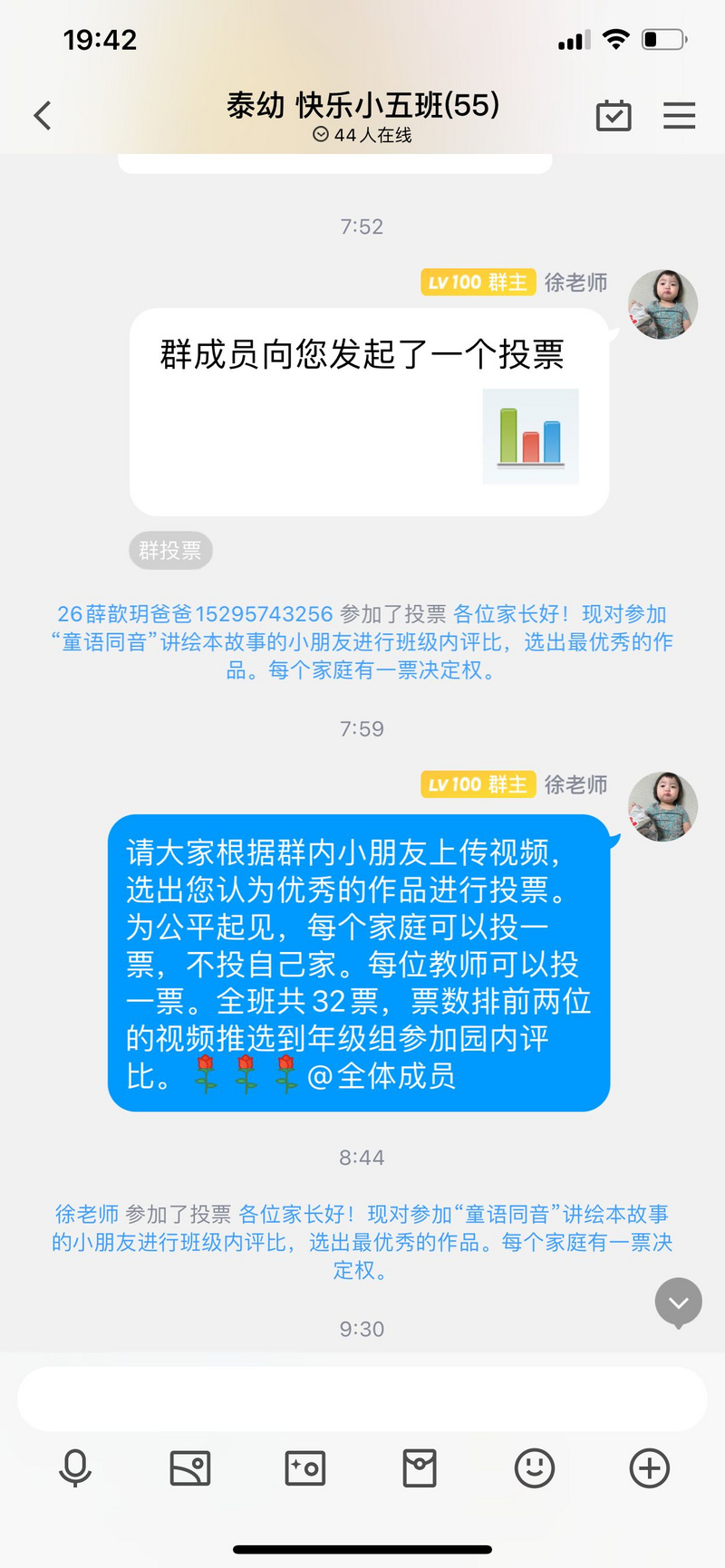Open the group calendar check-in icon

click(x=614, y=116)
